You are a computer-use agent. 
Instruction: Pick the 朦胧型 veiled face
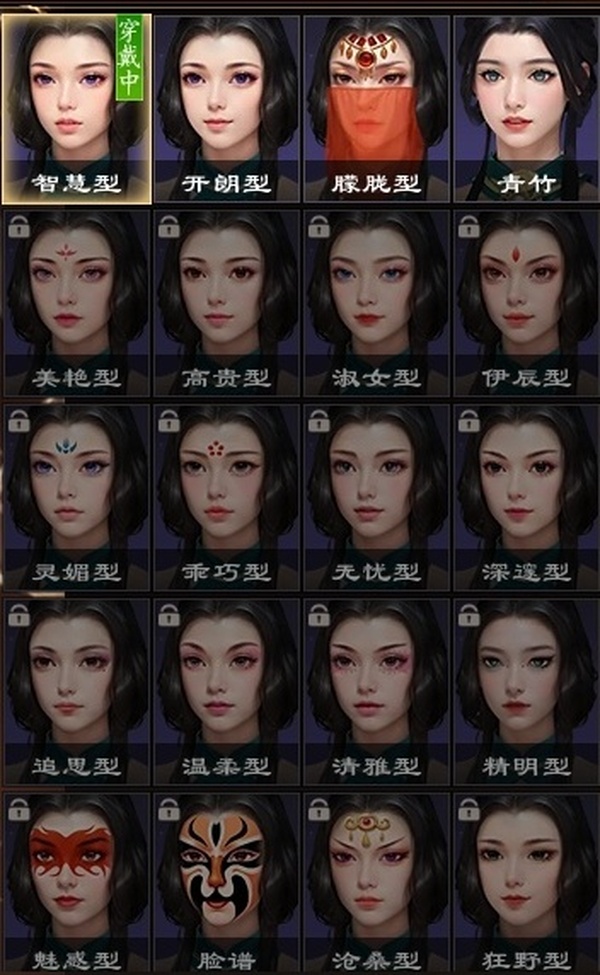pyautogui.click(x=377, y=108)
